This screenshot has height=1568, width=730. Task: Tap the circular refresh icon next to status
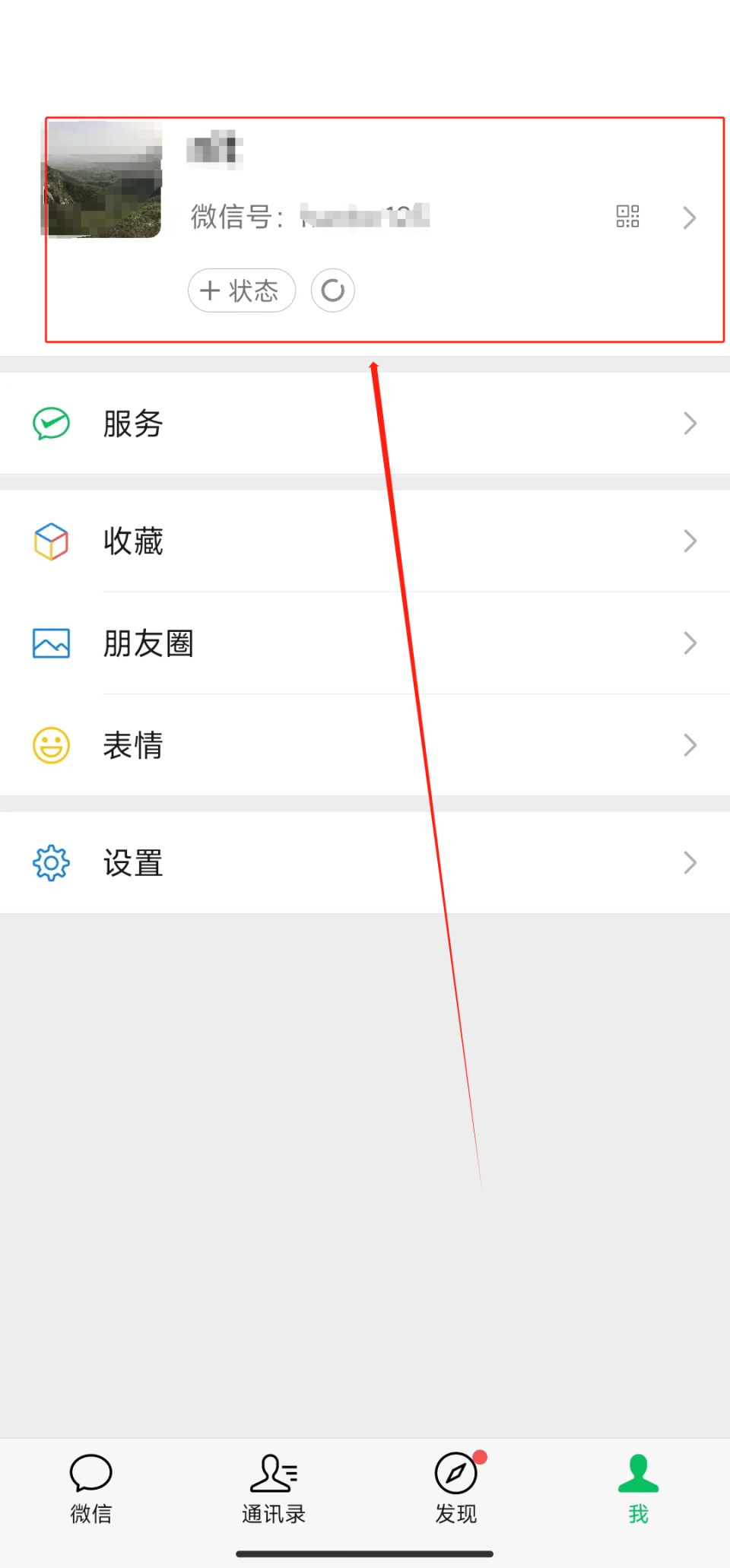click(x=332, y=290)
